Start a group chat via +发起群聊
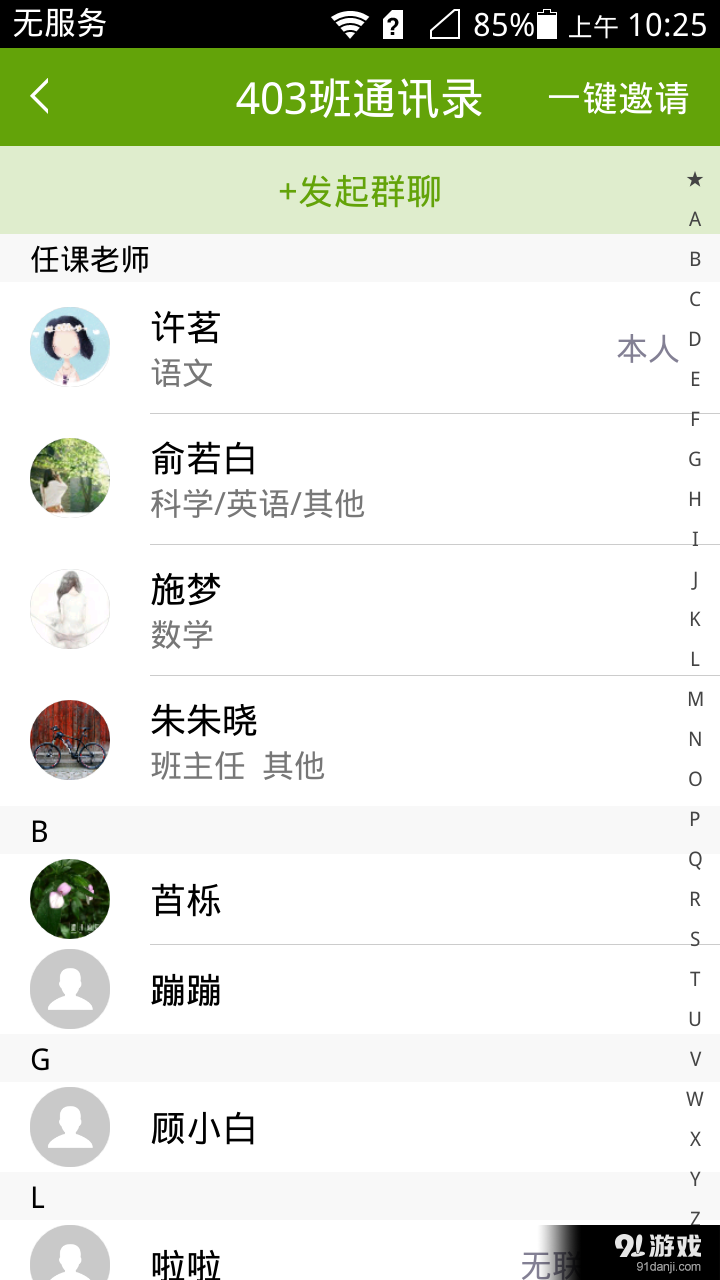Image resolution: width=720 pixels, height=1280 pixels. [360, 190]
